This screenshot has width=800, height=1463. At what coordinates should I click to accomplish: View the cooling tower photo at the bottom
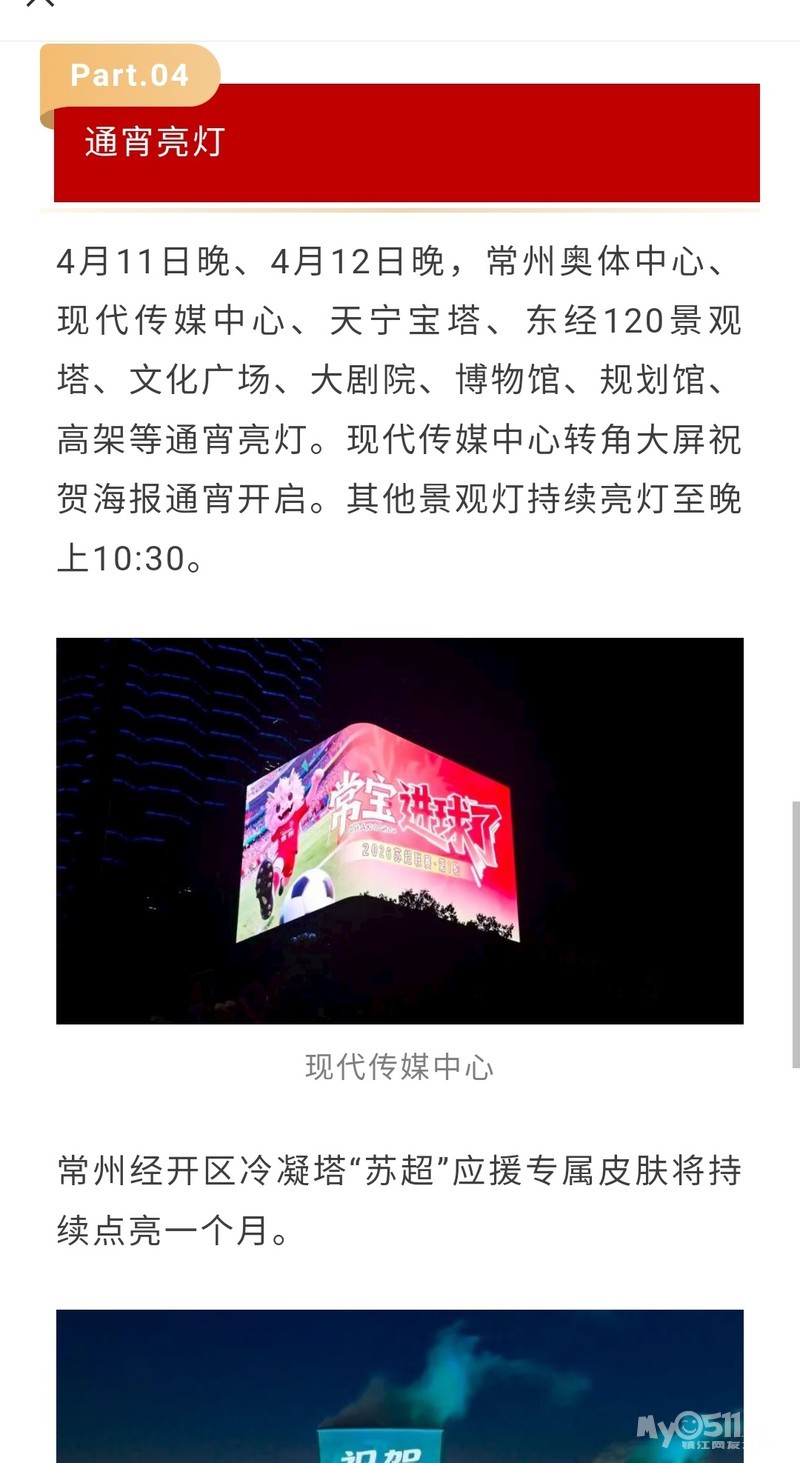coord(400,1386)
